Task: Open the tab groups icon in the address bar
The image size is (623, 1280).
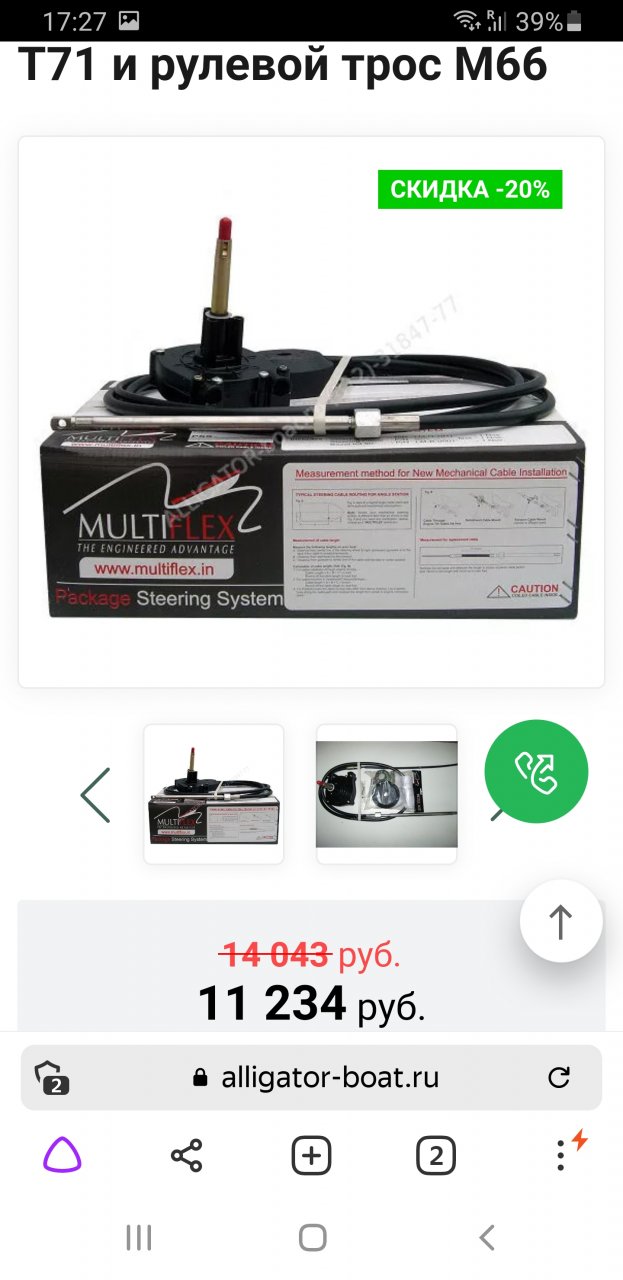Action: (x=52, y=1077)
